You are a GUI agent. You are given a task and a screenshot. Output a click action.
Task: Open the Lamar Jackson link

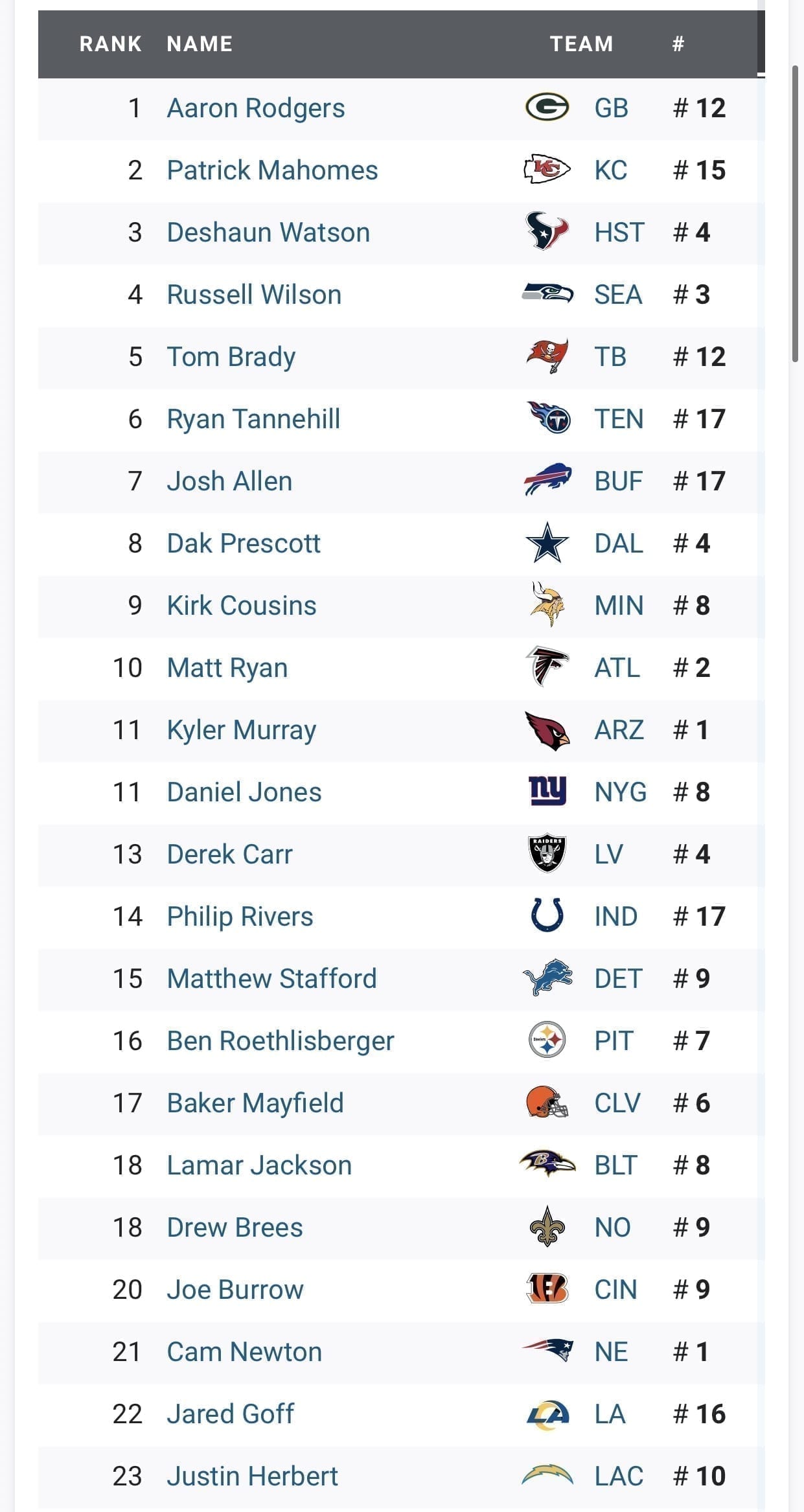click(x=259, y=1165)
